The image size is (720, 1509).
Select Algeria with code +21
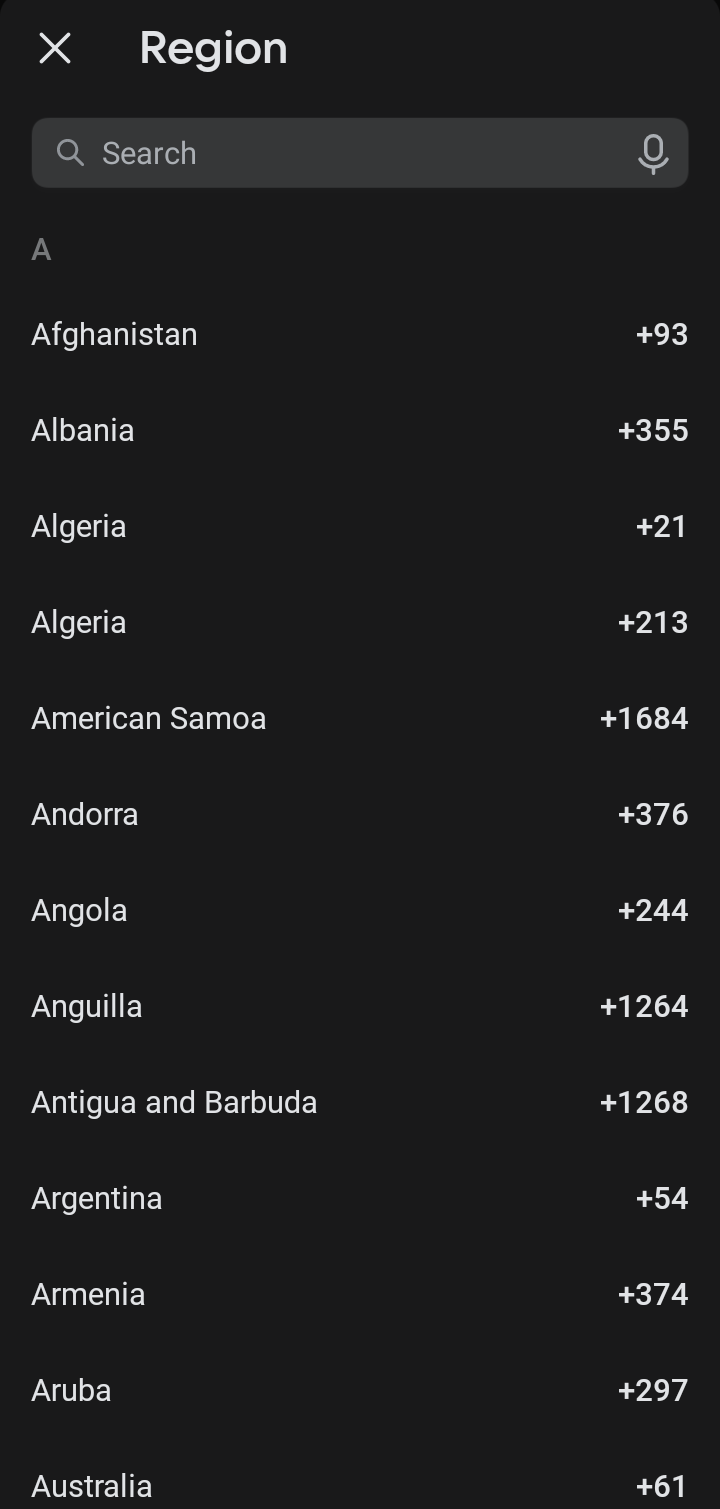click(360, 526)
